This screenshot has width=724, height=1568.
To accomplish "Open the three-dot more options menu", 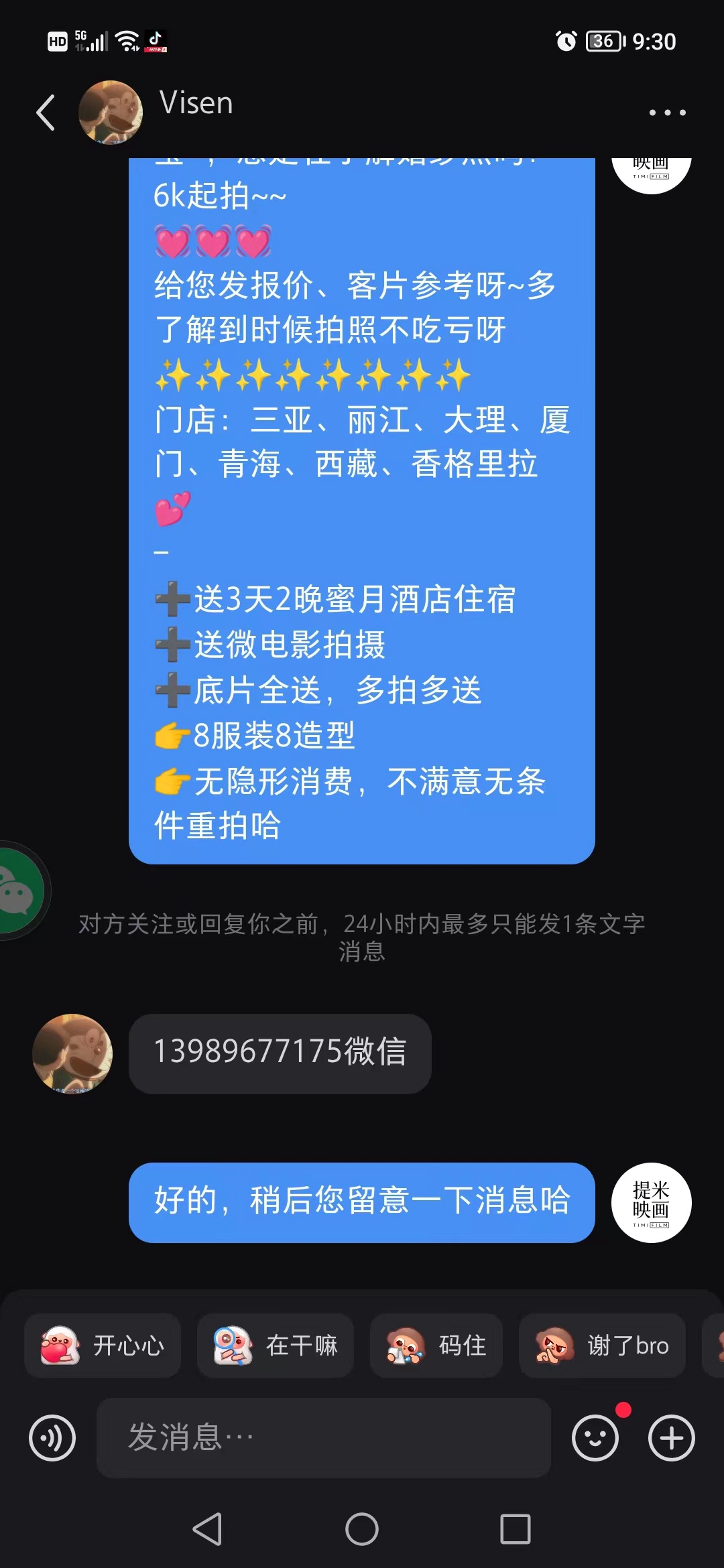I will pos(667,113).
